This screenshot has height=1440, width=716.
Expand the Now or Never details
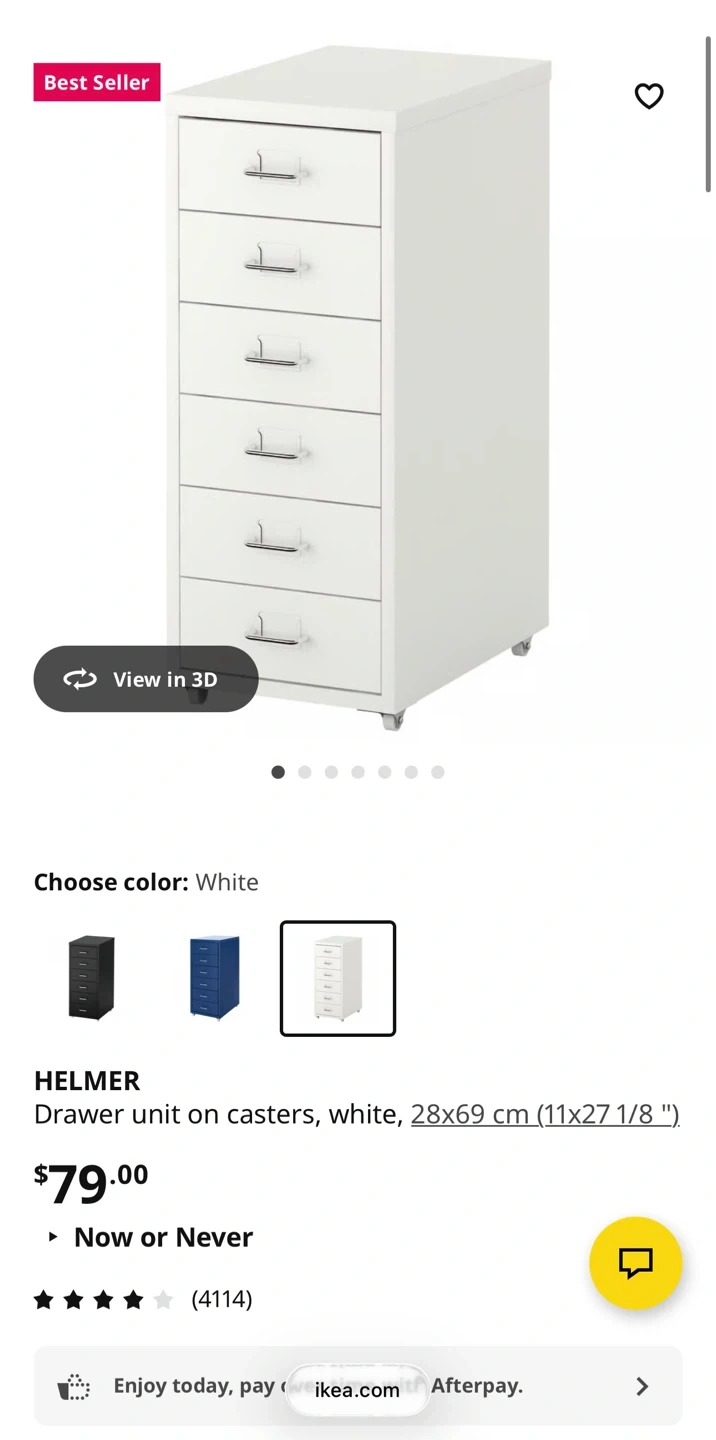[x=152, y=1237]
